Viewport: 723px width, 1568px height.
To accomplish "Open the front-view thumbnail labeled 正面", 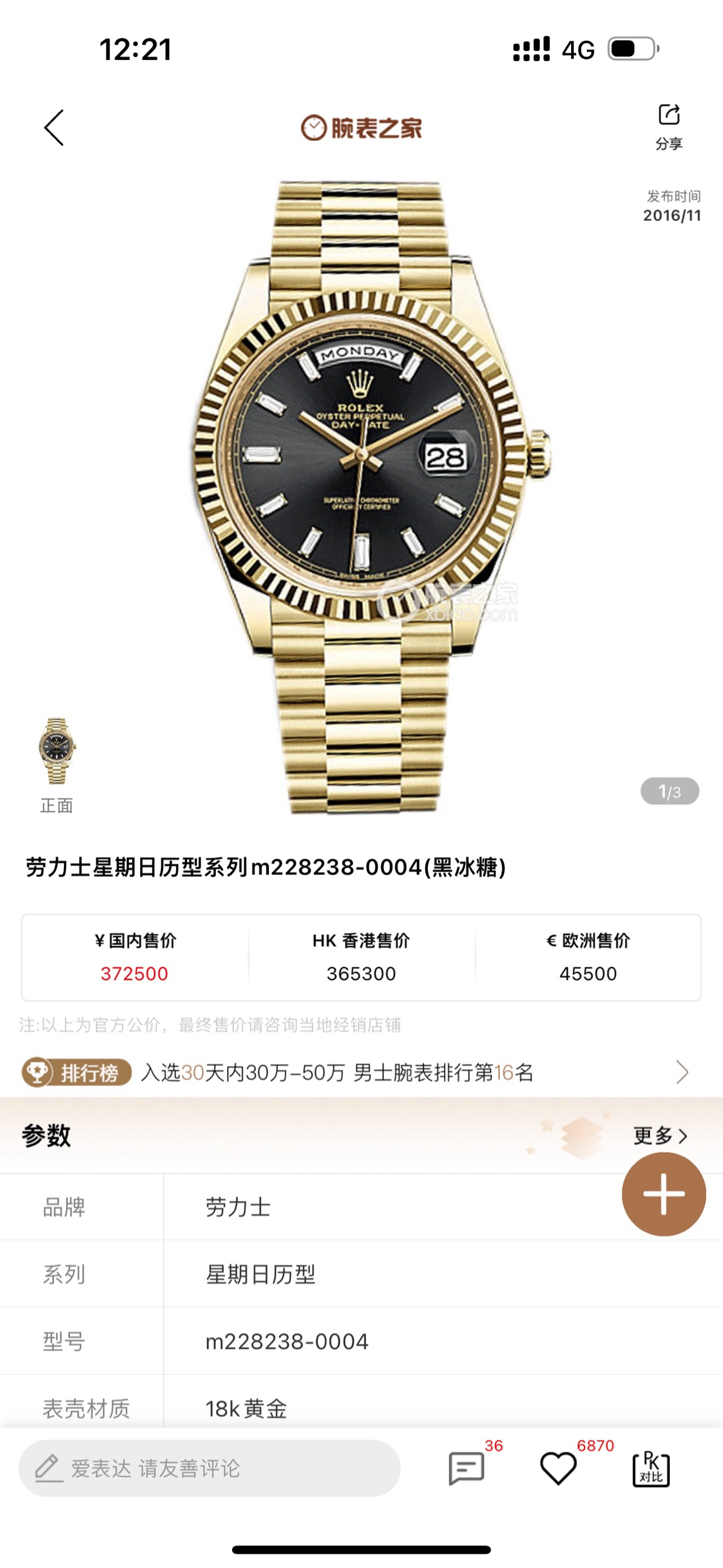I will [x=56, y=765].
